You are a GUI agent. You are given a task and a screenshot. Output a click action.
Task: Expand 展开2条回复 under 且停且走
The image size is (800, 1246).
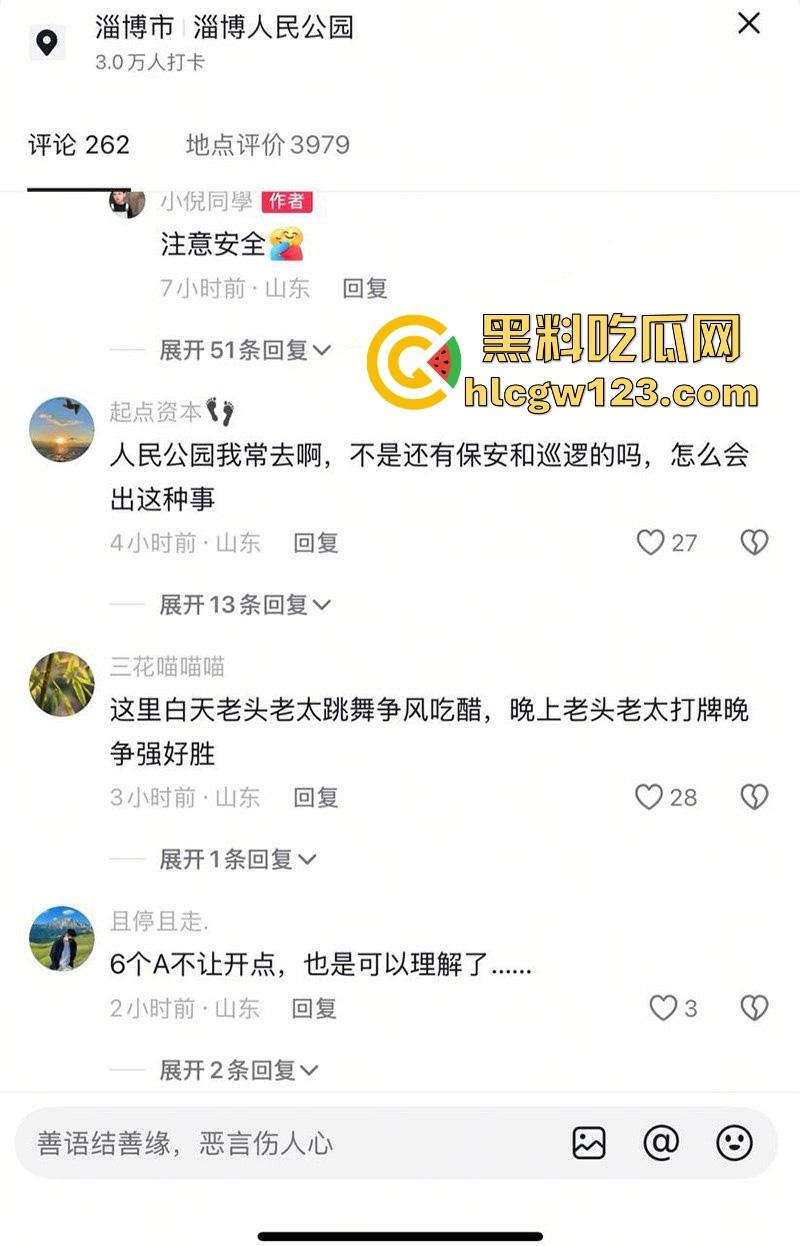[238, 1070]
